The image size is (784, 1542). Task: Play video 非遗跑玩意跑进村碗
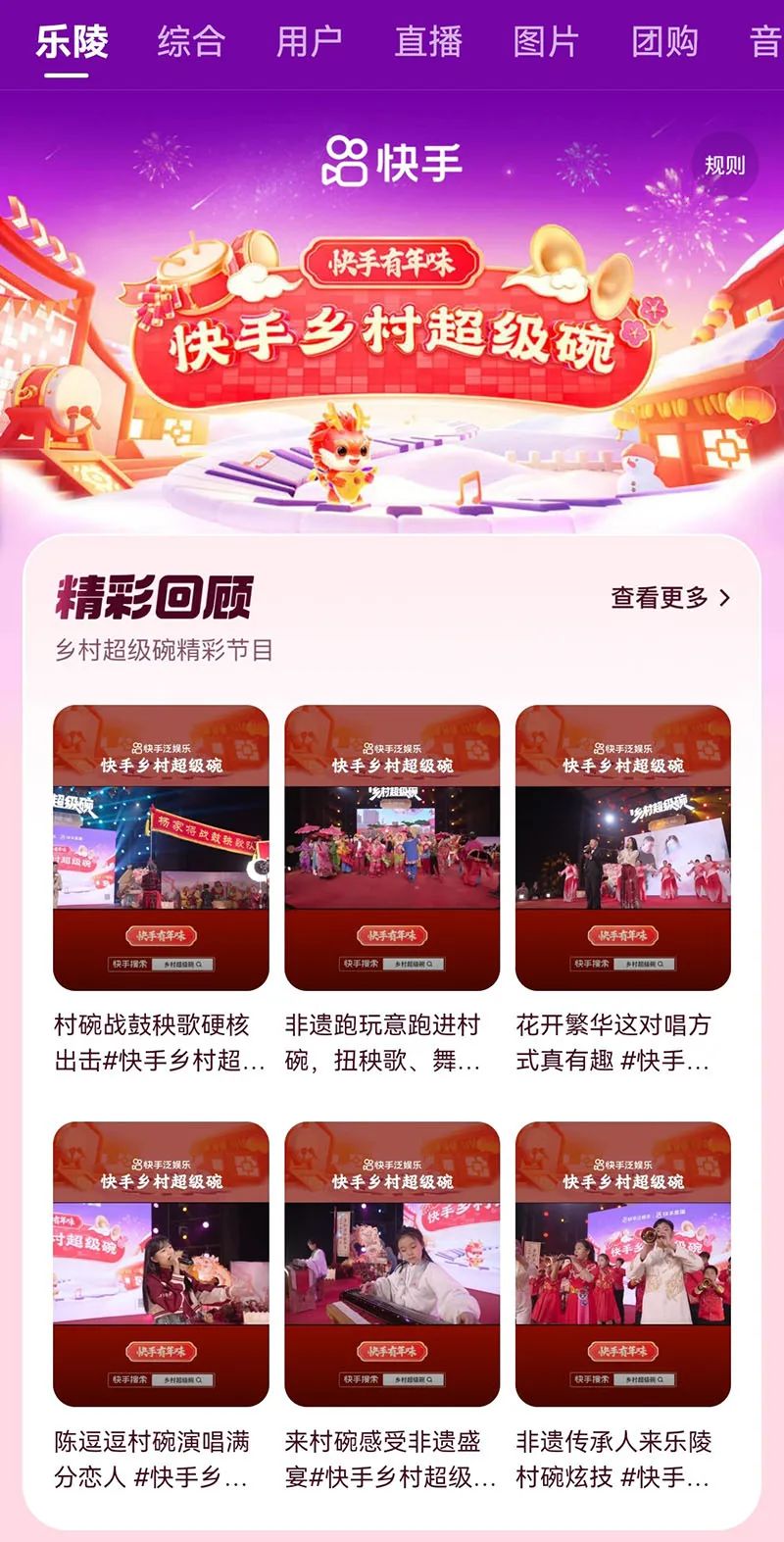pyautogui.click(x=392, y=848)
